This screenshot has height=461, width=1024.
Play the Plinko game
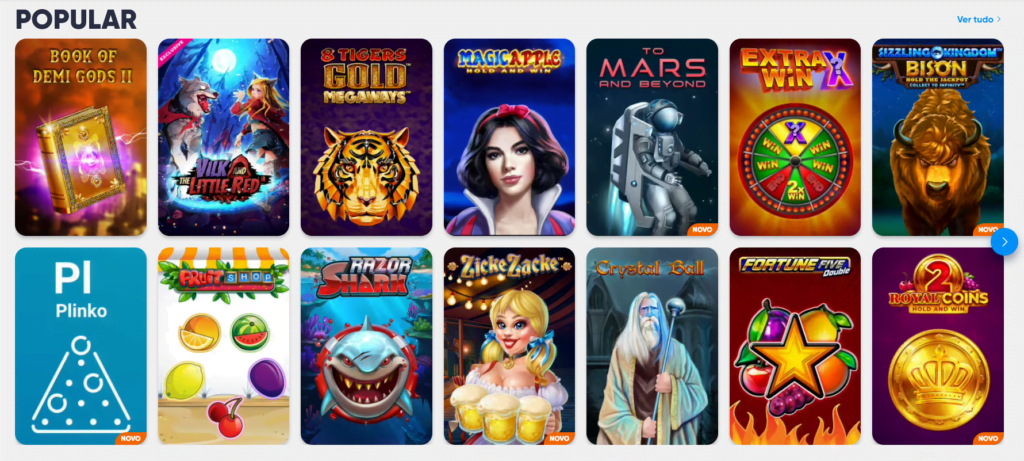[x=81, y=346]
